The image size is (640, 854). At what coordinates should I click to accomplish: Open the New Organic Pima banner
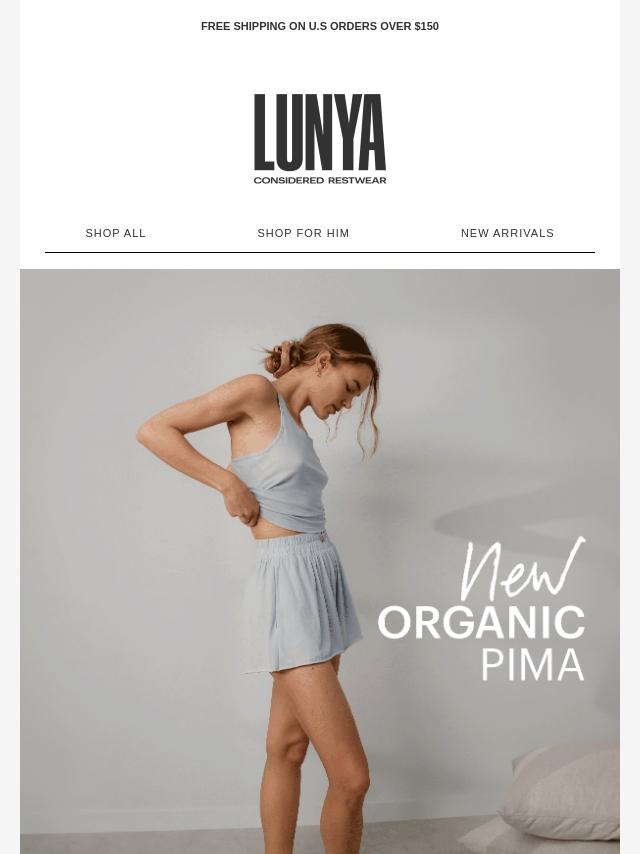click(x=320, y=560)
